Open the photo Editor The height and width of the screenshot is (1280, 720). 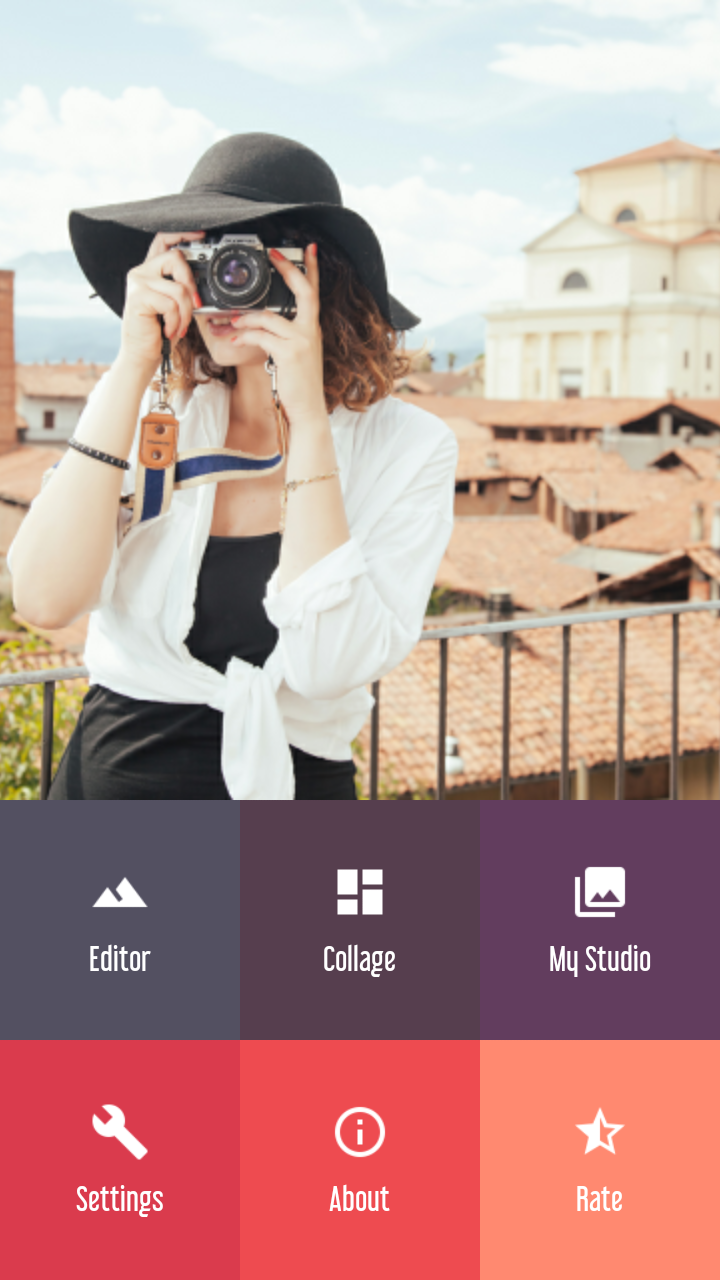(x=120, y=920)
